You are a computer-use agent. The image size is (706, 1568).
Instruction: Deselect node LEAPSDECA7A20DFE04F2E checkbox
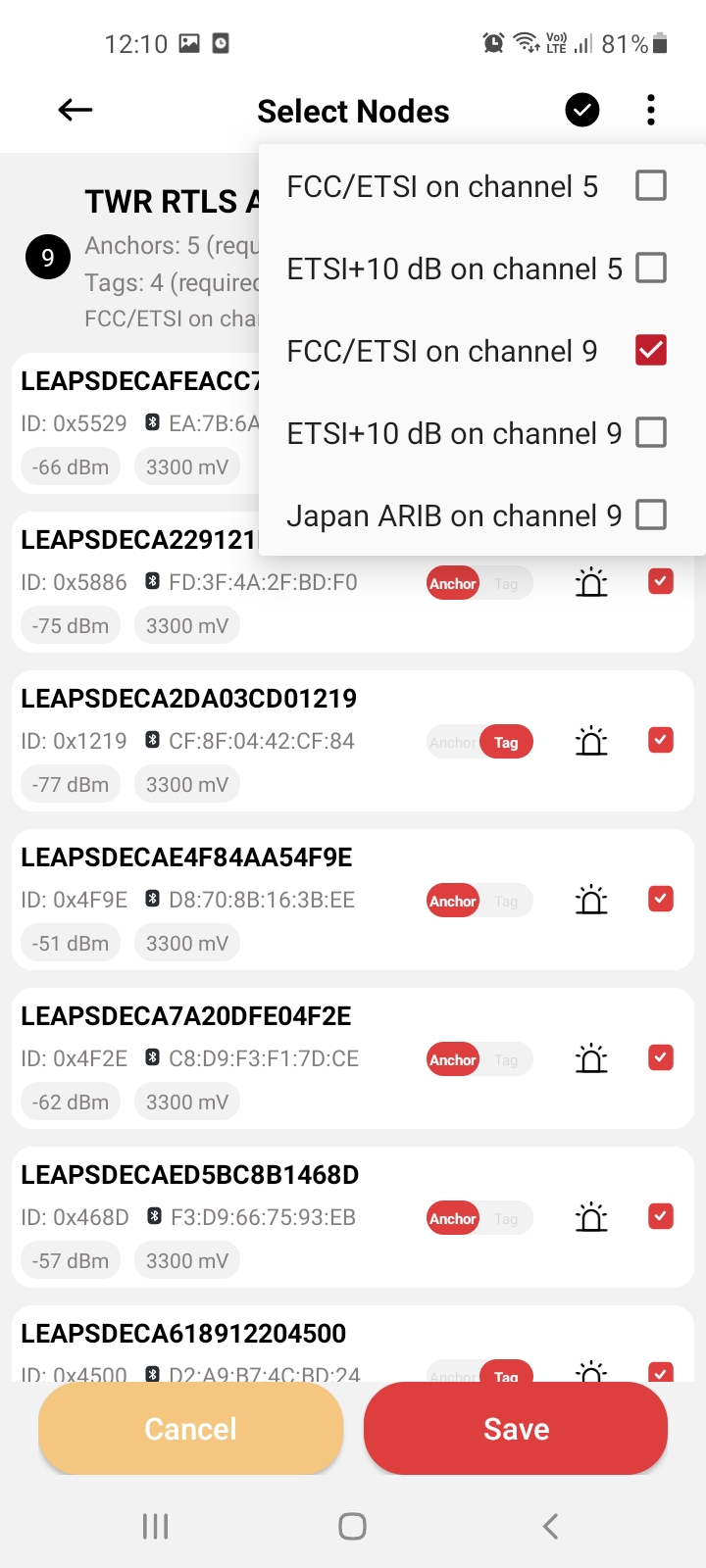pos(661,1057)
